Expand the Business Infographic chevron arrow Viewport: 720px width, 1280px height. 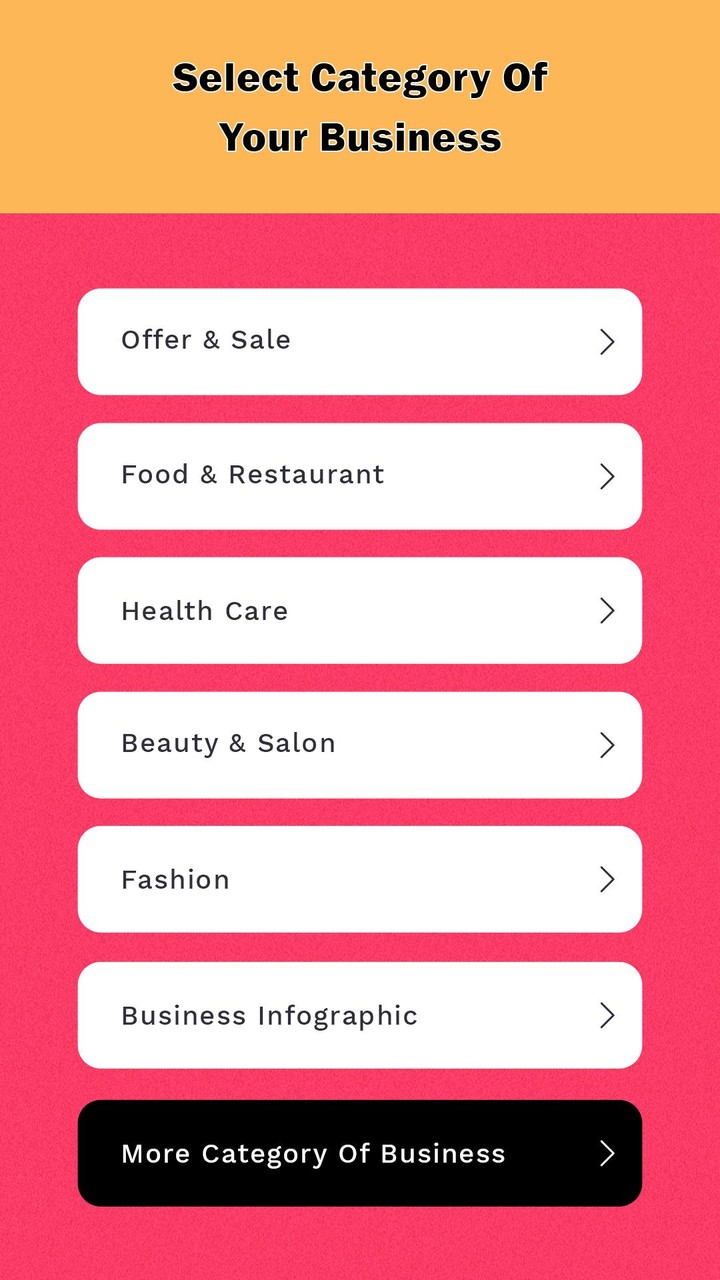(x=608, y=1015)
